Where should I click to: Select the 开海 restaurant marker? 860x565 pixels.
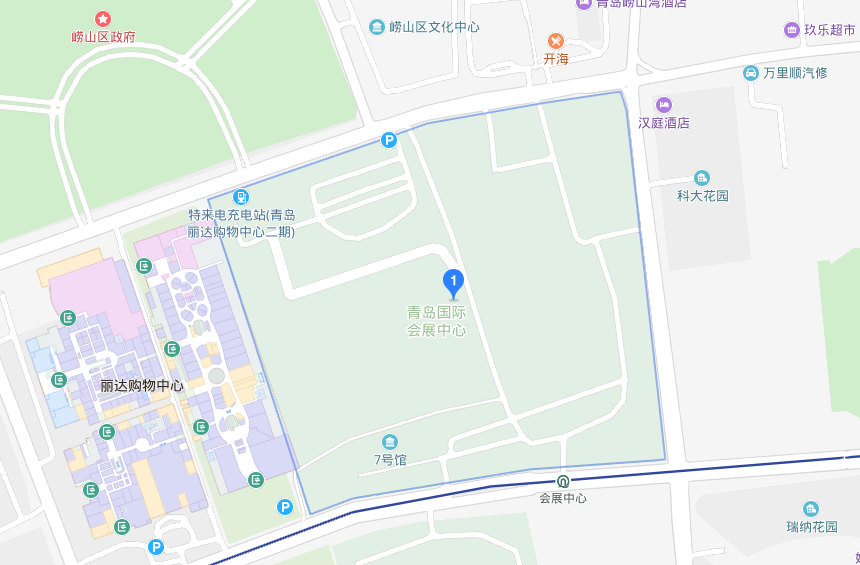[556, 41]
